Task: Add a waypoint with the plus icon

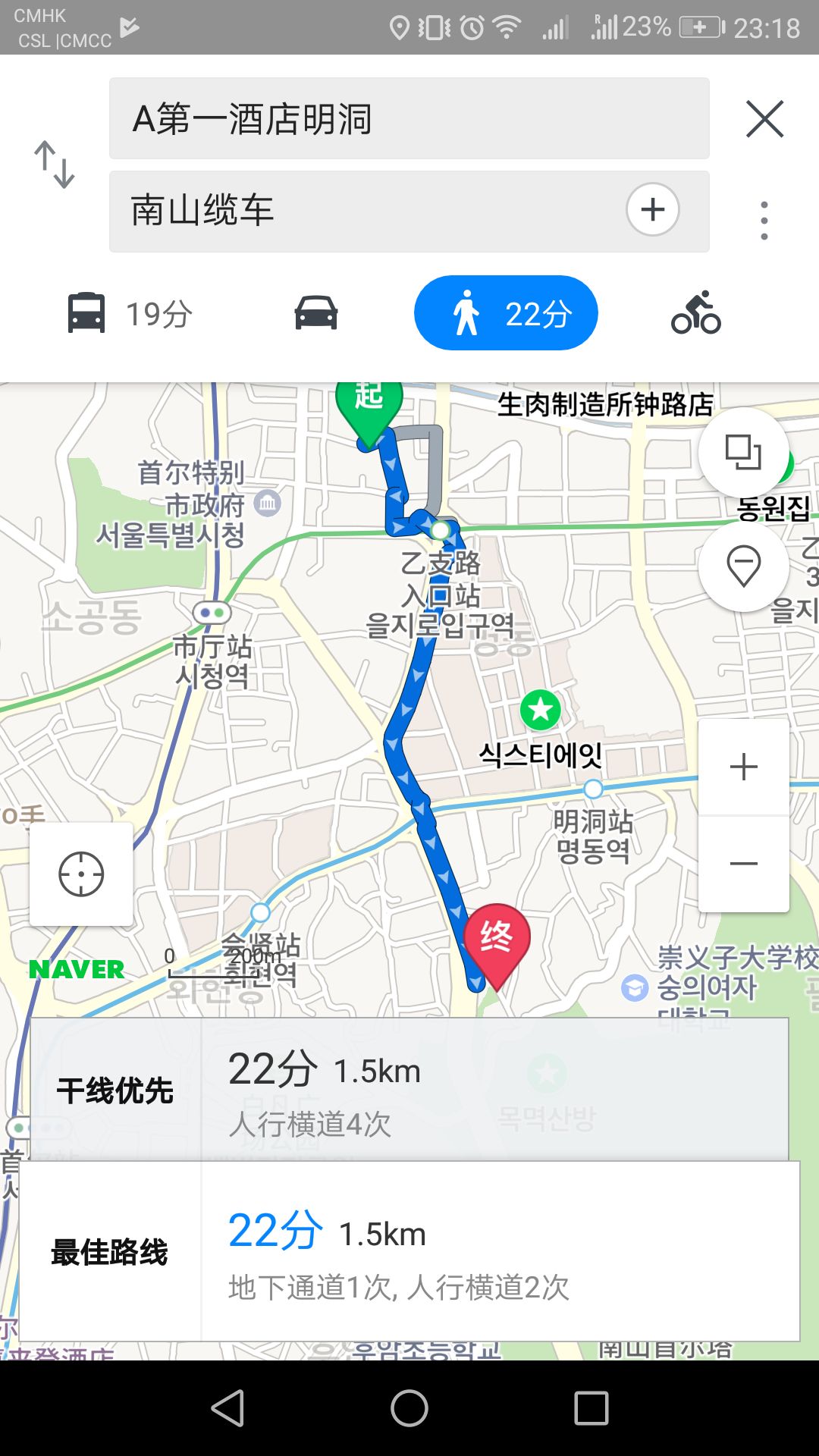Action: pyautogui.click(x=653, y=209)
